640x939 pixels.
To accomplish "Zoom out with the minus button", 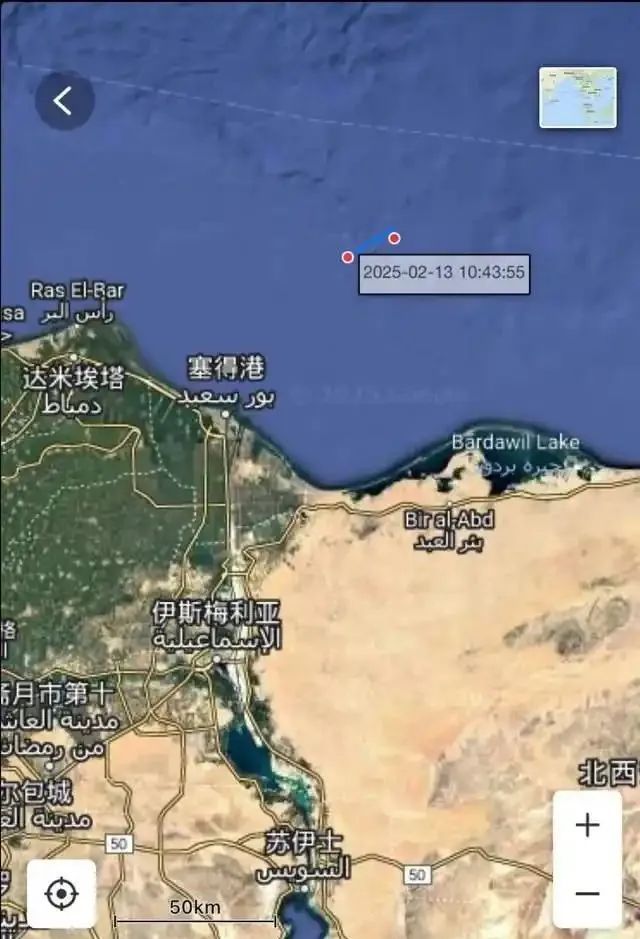I will pyautogui.click(x=587, y=893).
